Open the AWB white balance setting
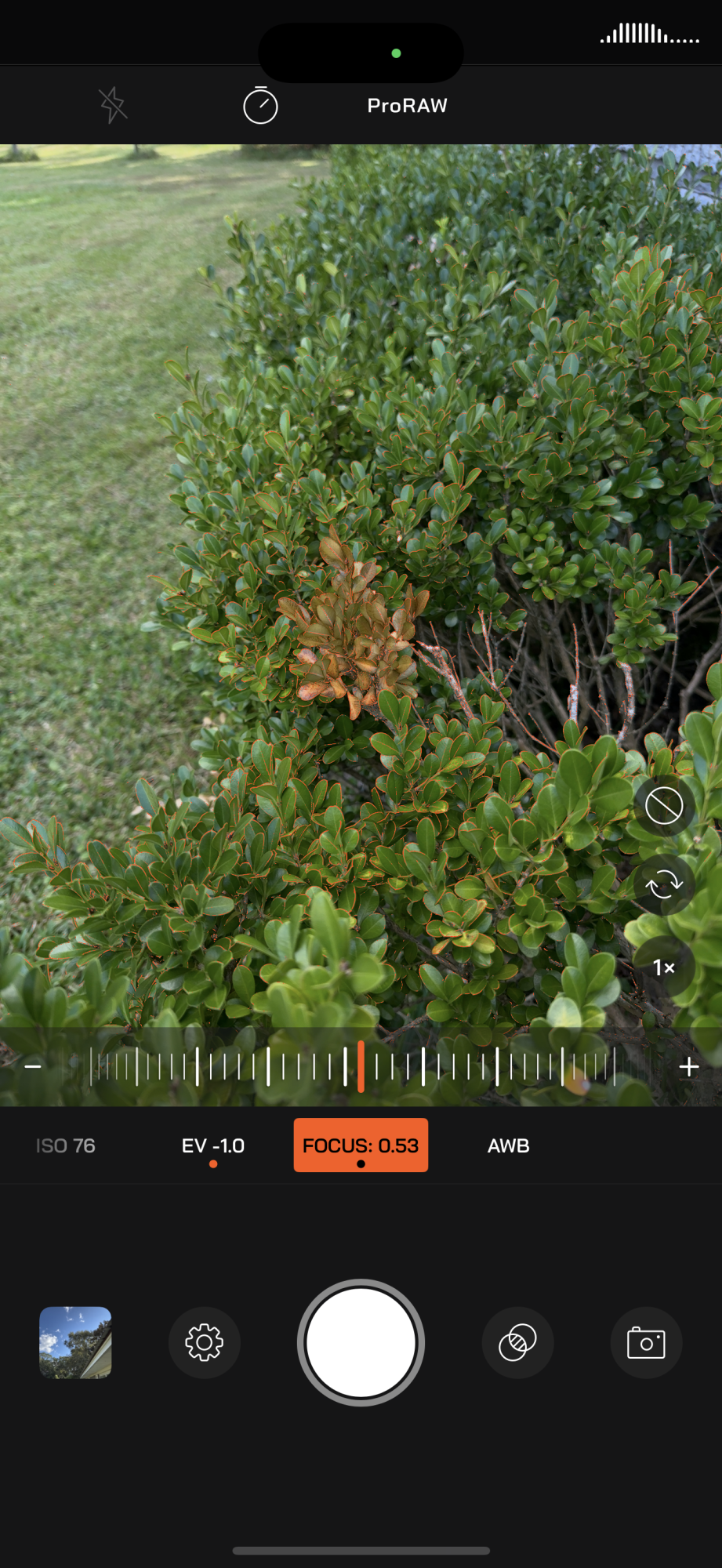The image size is (722, 1568). click(509, 1145)
